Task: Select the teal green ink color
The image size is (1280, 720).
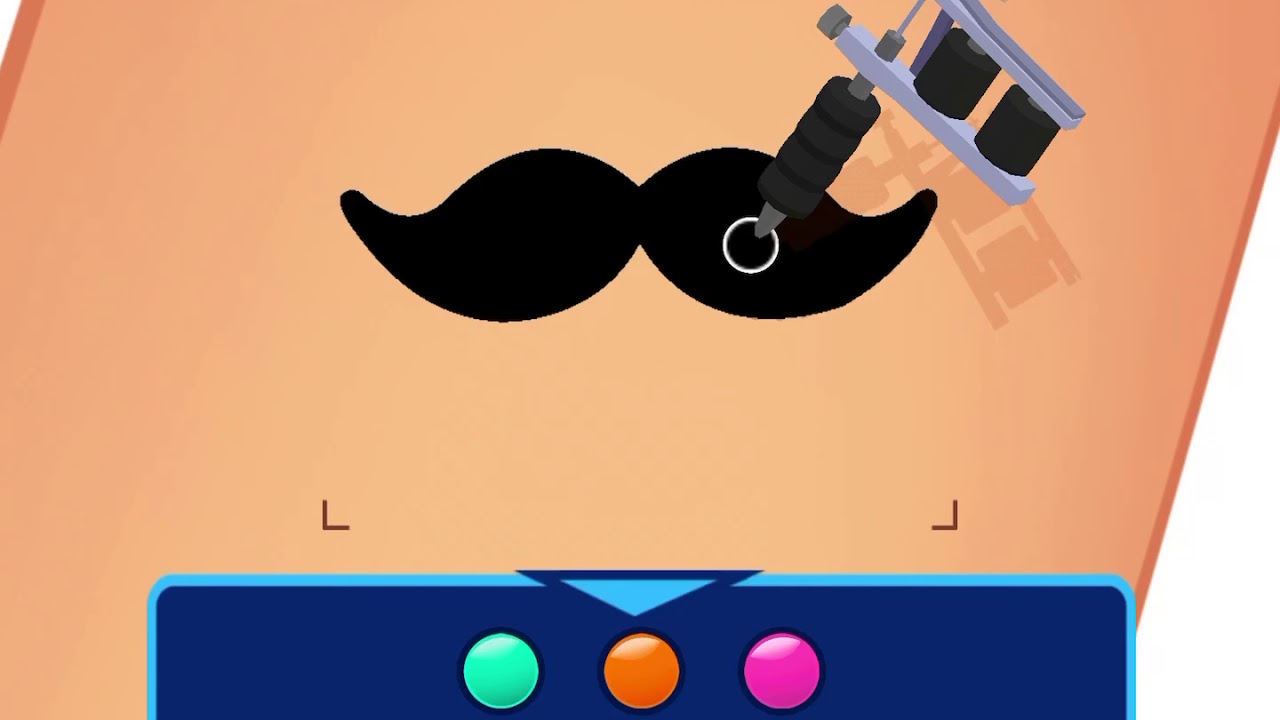Action: pos(501,670)
